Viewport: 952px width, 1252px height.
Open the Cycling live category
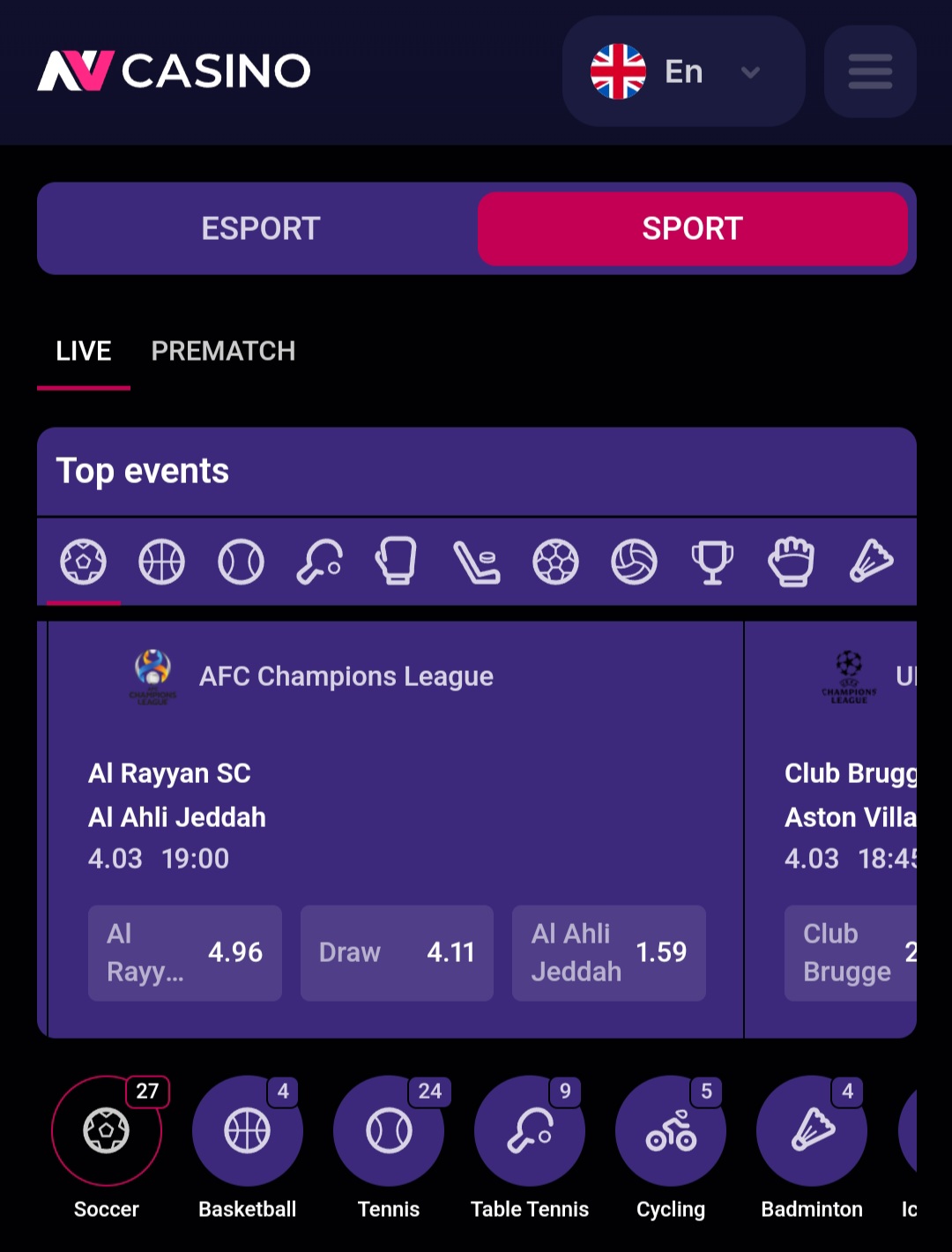pyautogui.click(x=671, y=1131)
